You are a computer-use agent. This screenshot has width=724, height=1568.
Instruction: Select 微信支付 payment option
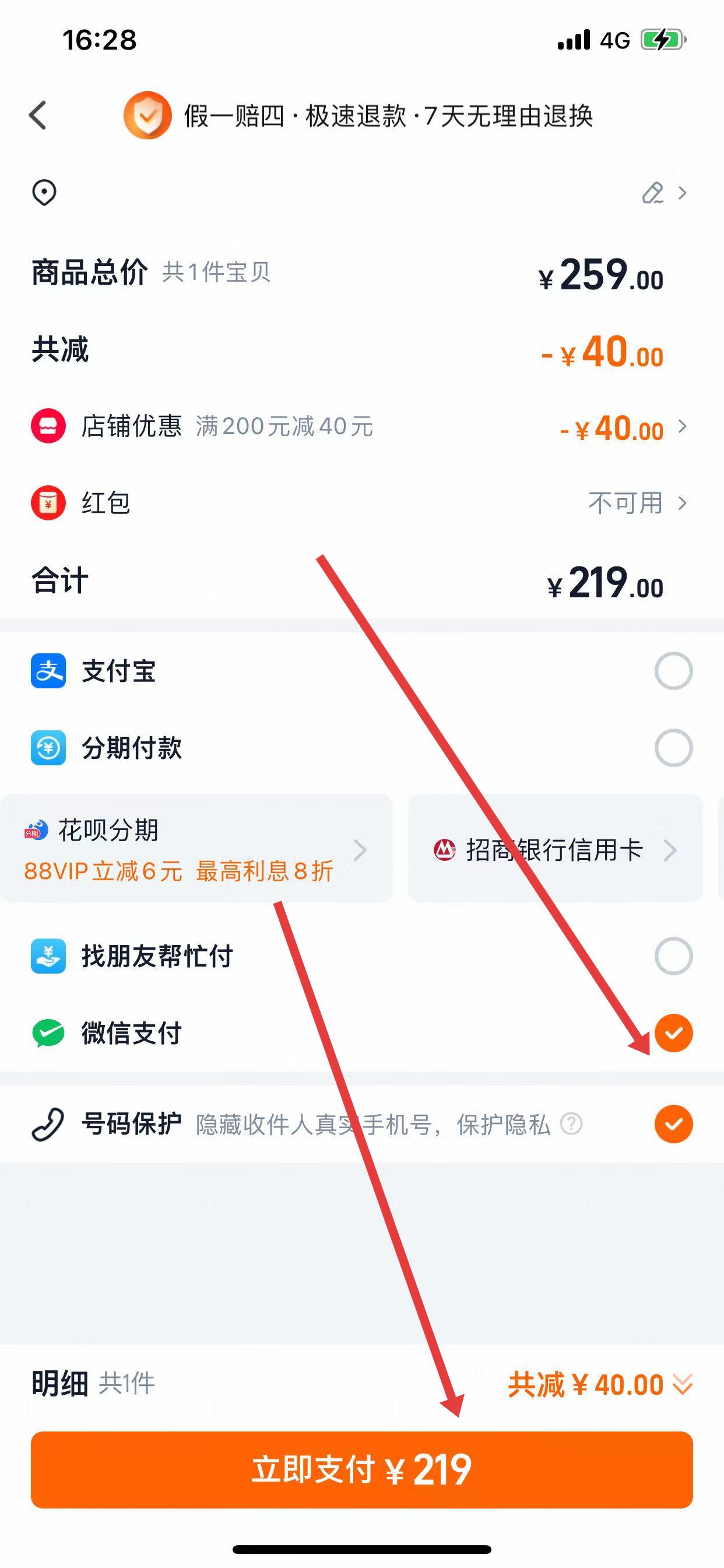(673, 1033)
